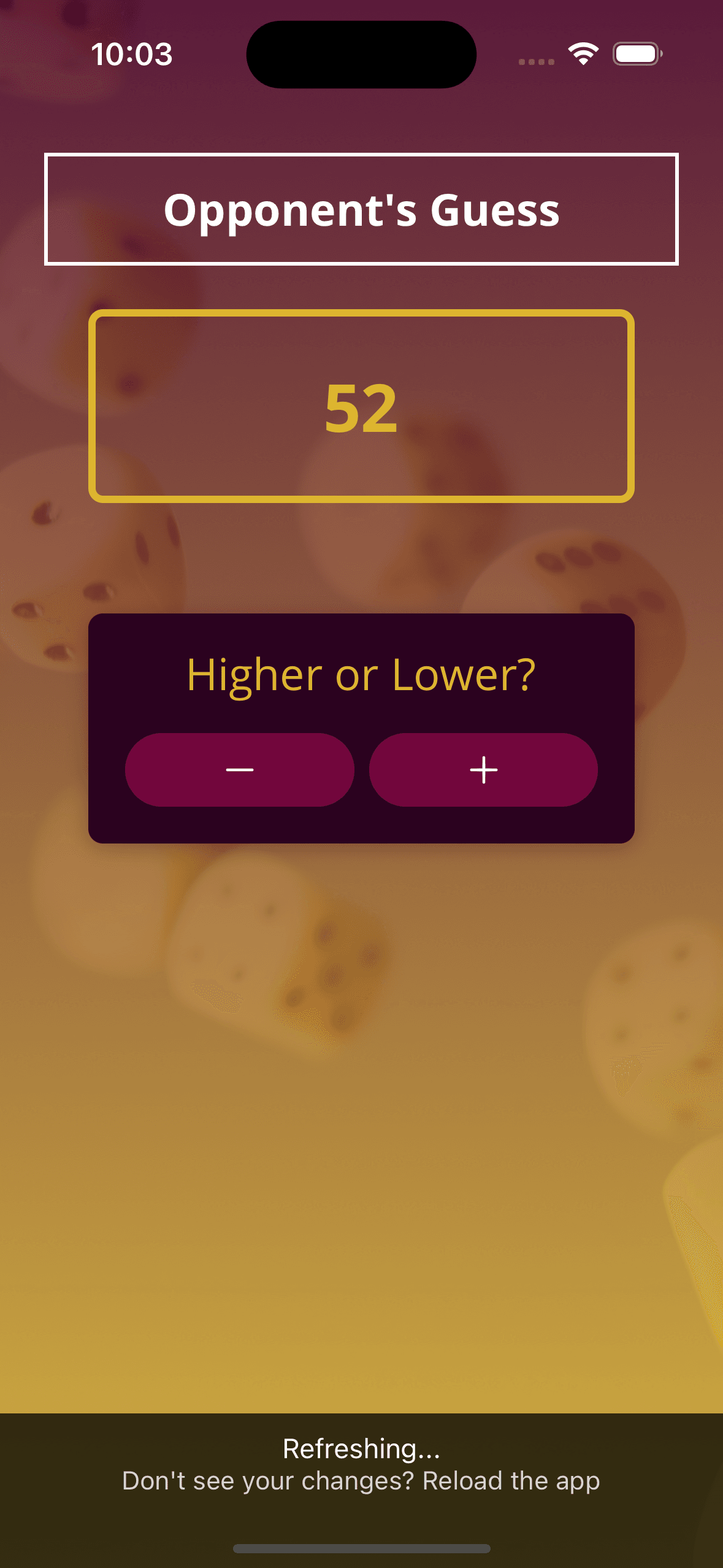
Task: Tap the battery indicator icon
Action: coord(637,54)
